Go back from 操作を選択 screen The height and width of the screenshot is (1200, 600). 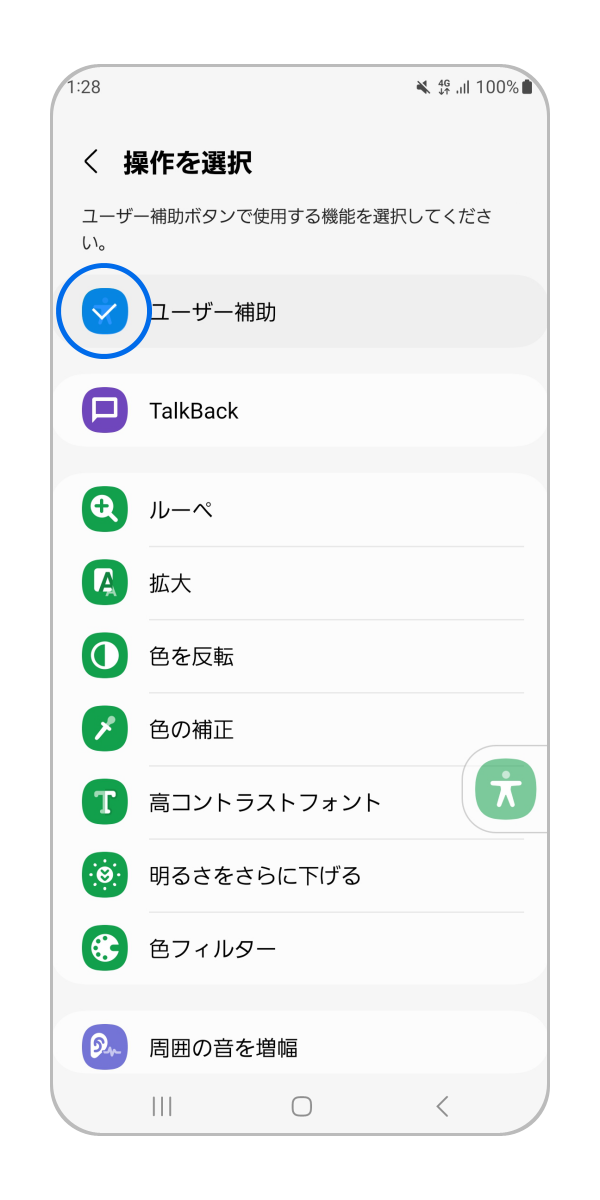coord(91,162)
